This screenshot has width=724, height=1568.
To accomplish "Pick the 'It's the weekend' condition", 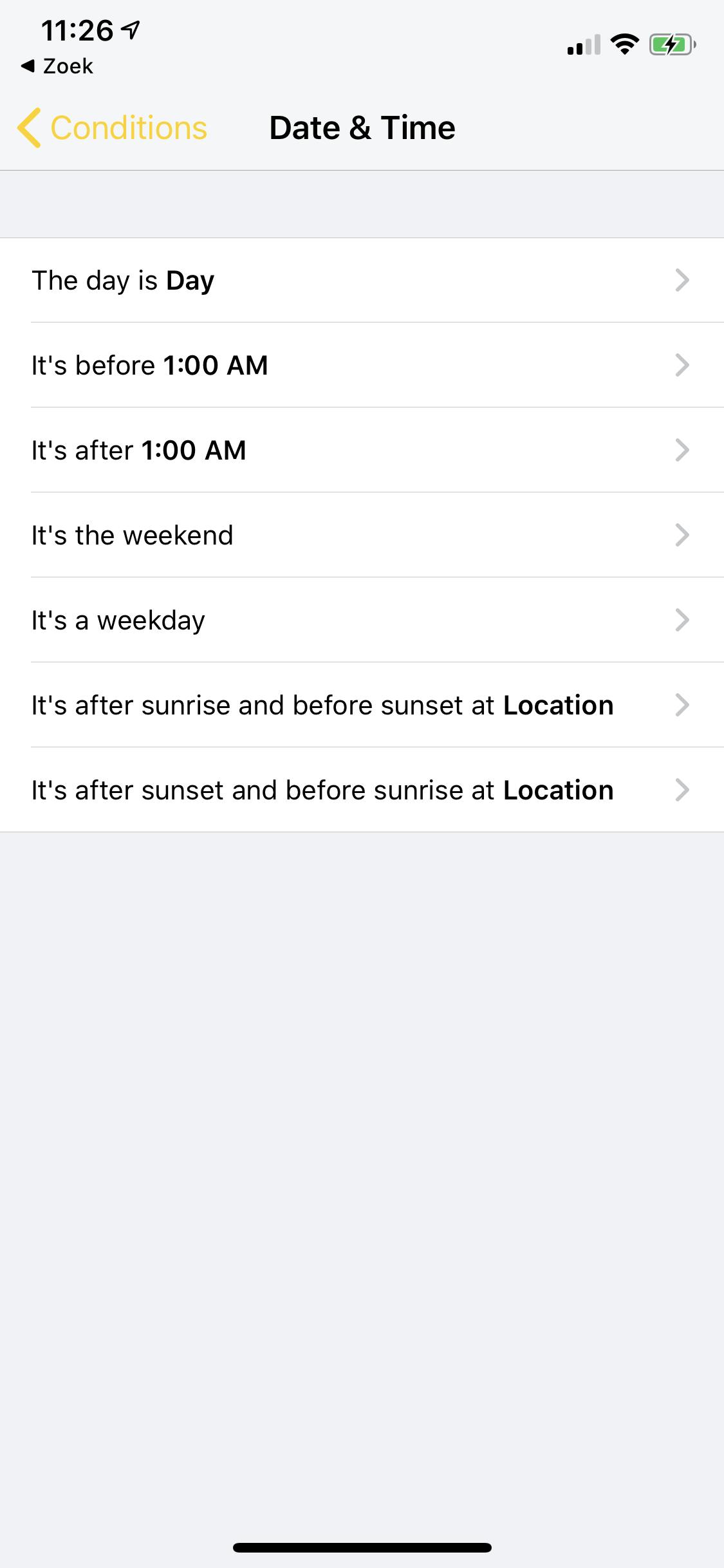I will [360, 536].
